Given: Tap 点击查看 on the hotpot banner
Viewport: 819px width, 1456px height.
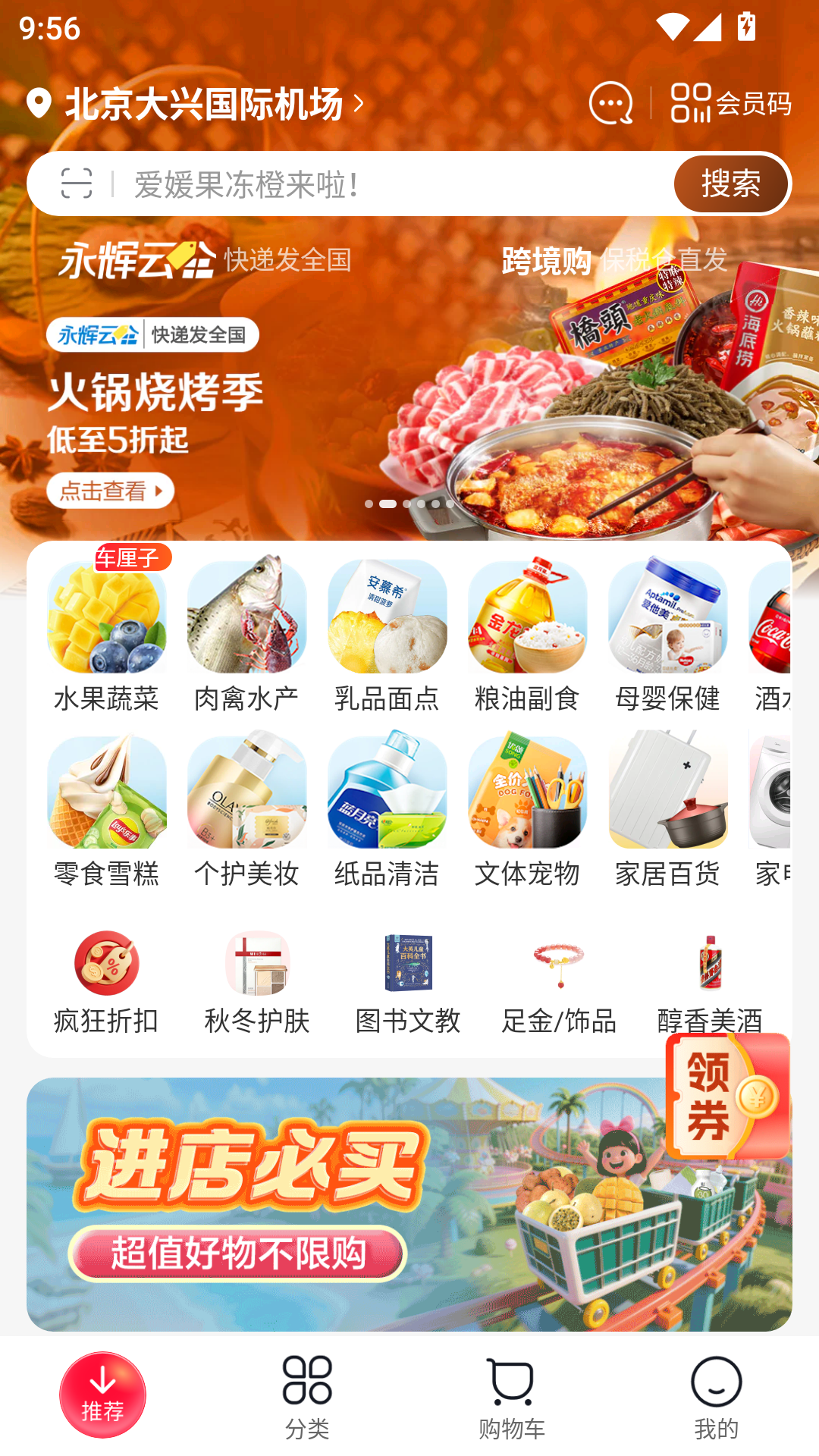Looking at the screenshot, I should pos(110,491).
